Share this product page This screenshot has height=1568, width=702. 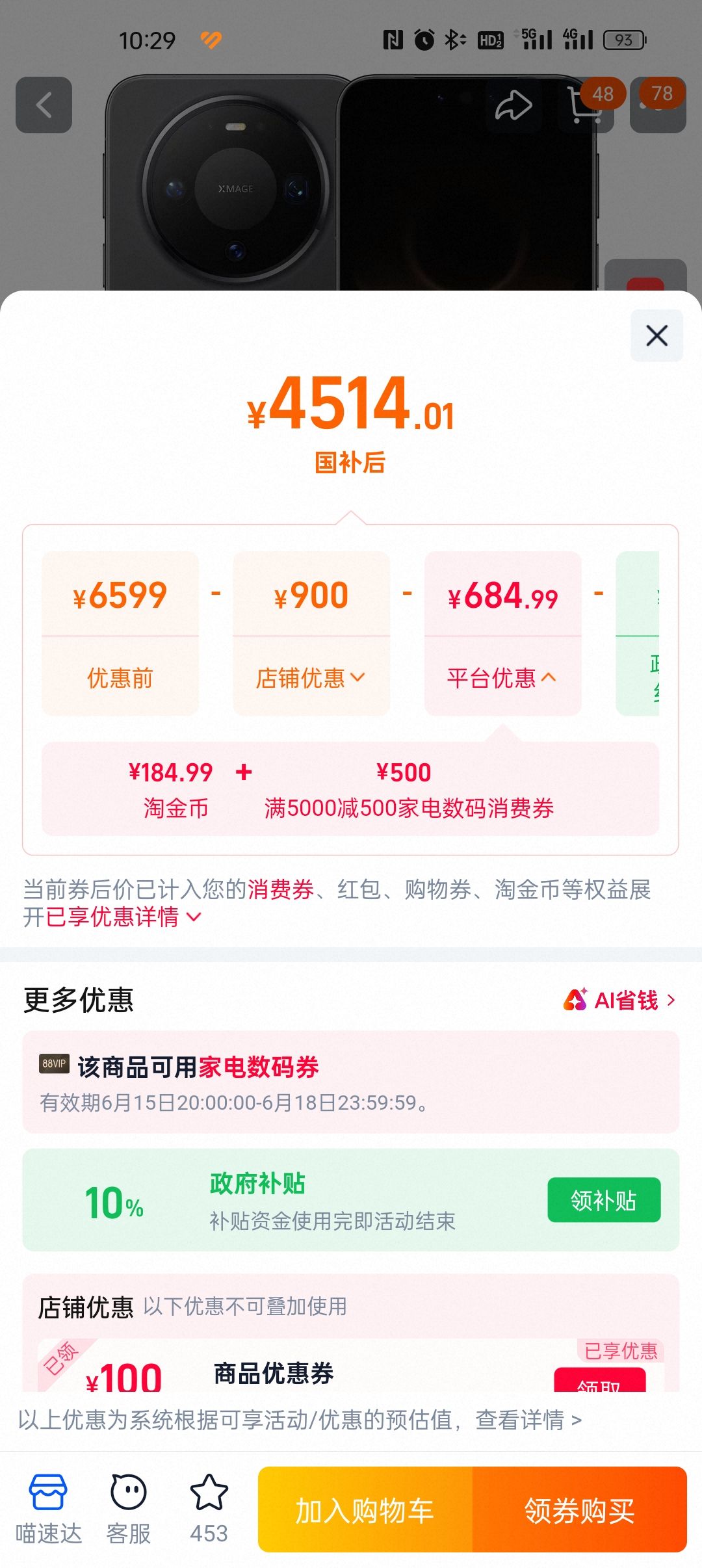513,105
